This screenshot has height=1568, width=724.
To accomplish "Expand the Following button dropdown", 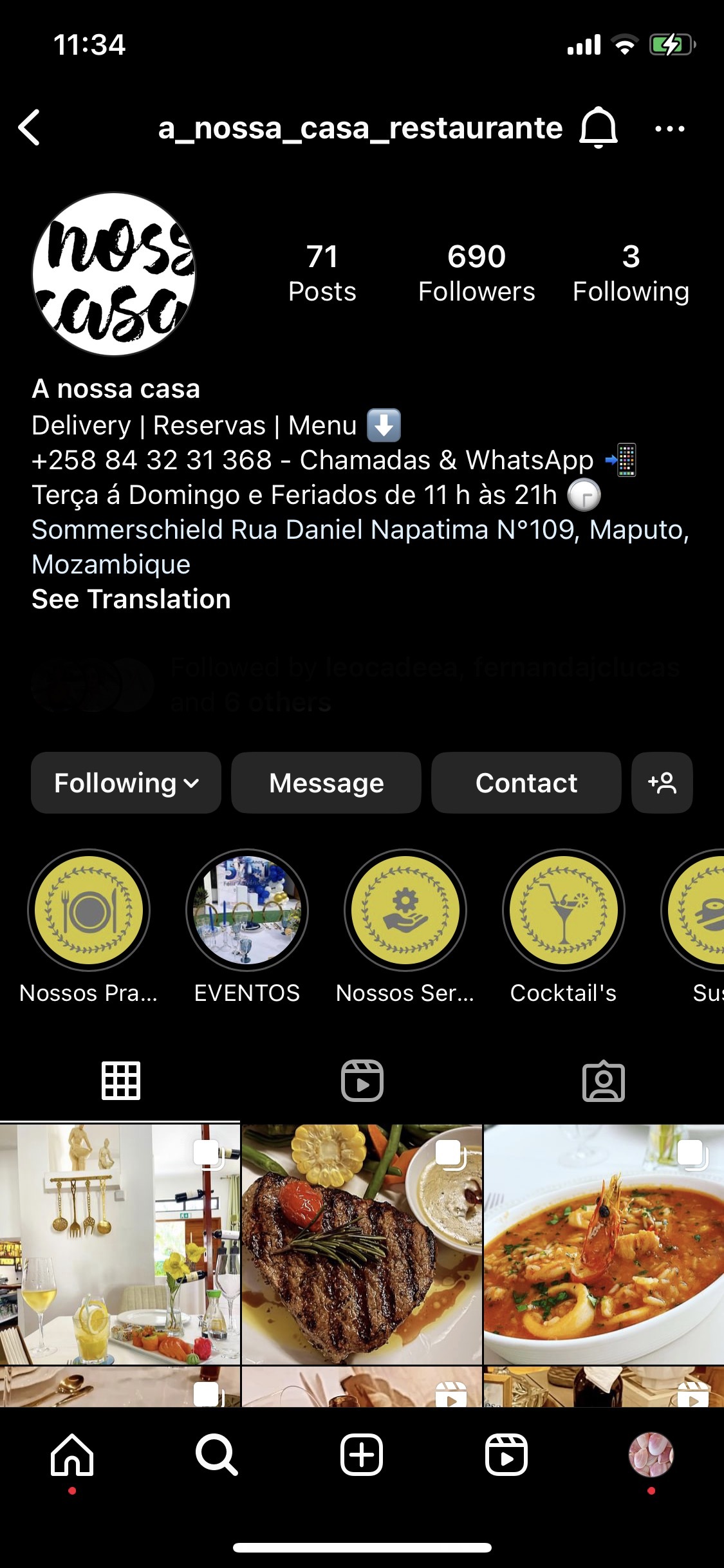I will [125, 783].
